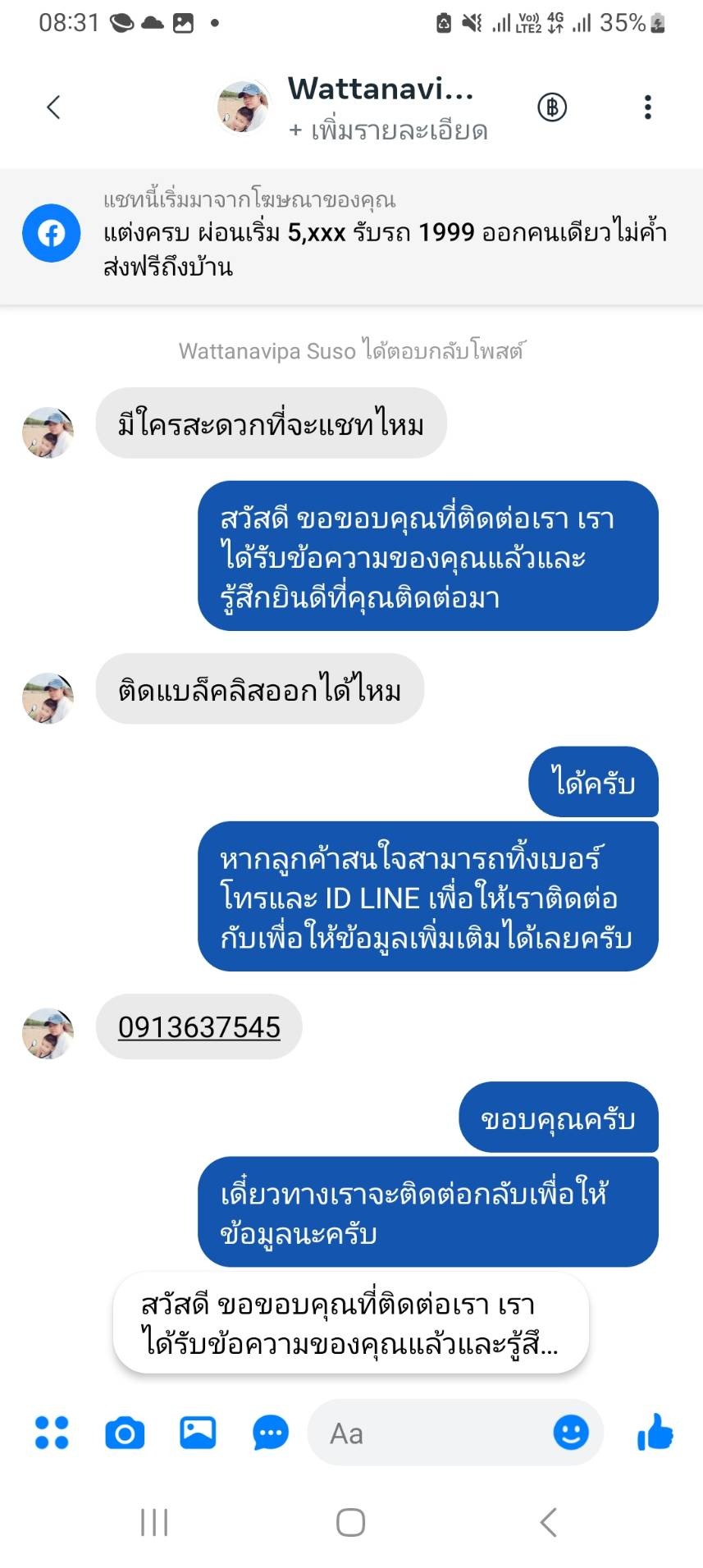
Task: Tap เพิ่มรายละเอียด under the contact name
Action: coord(389,130)
